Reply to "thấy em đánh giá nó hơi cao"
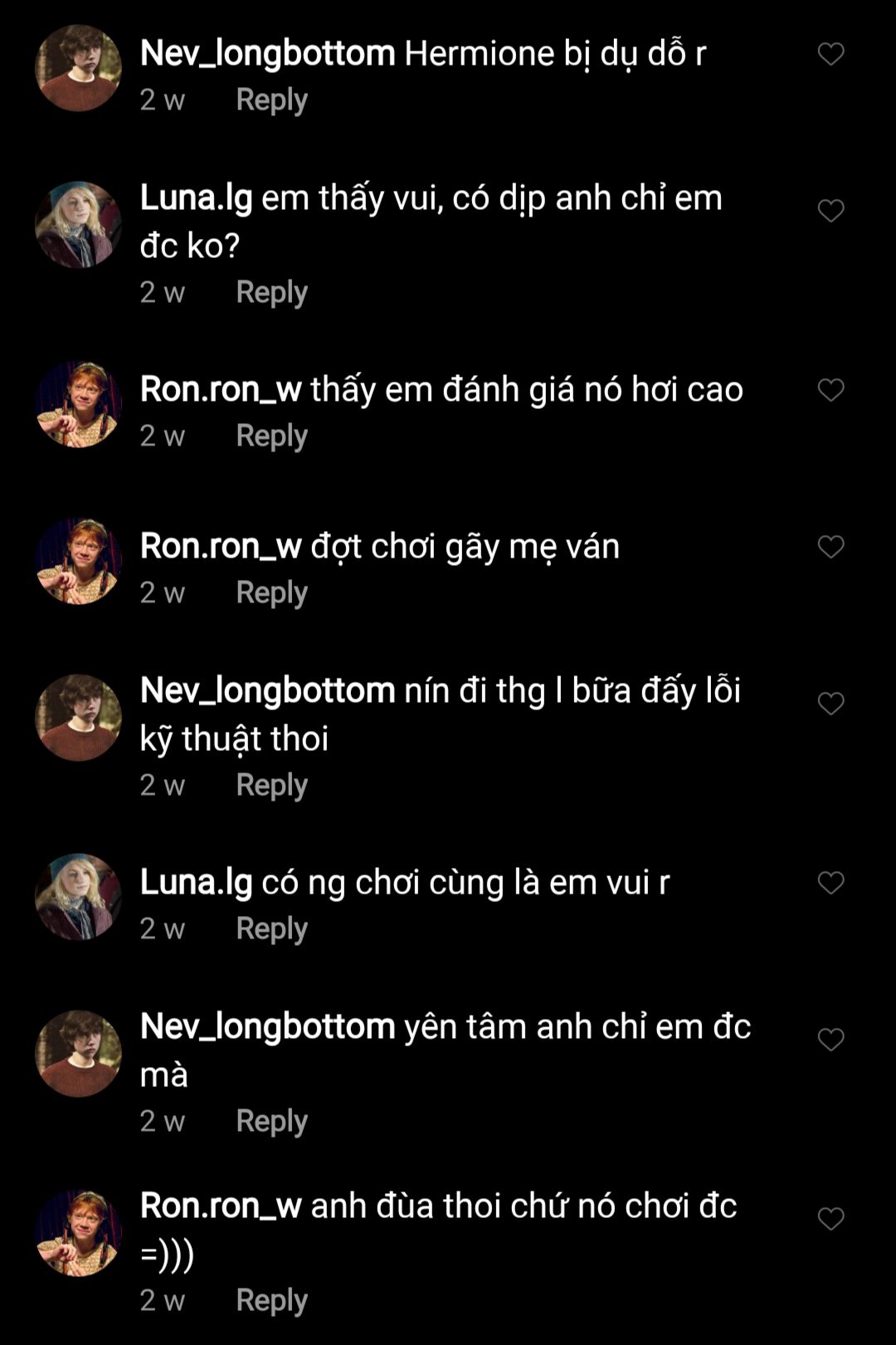 (271, 436)
